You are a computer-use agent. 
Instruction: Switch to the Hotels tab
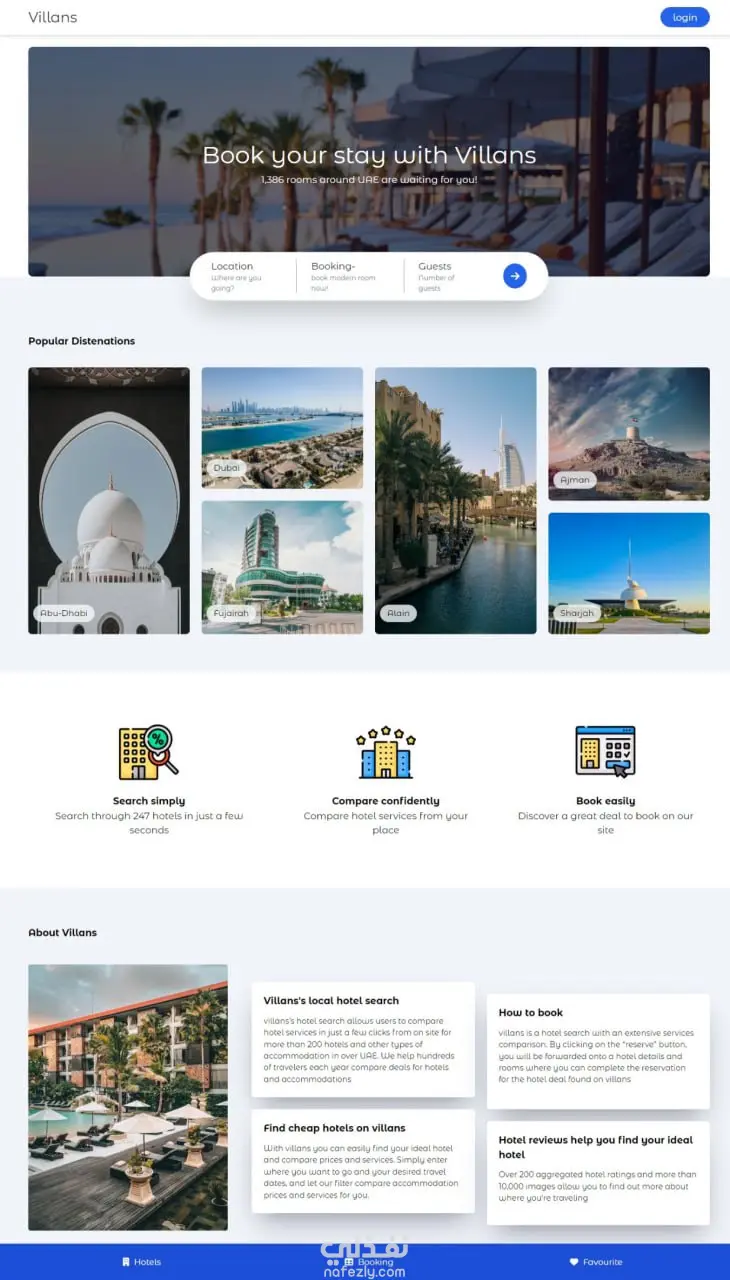click(141, 1262)
